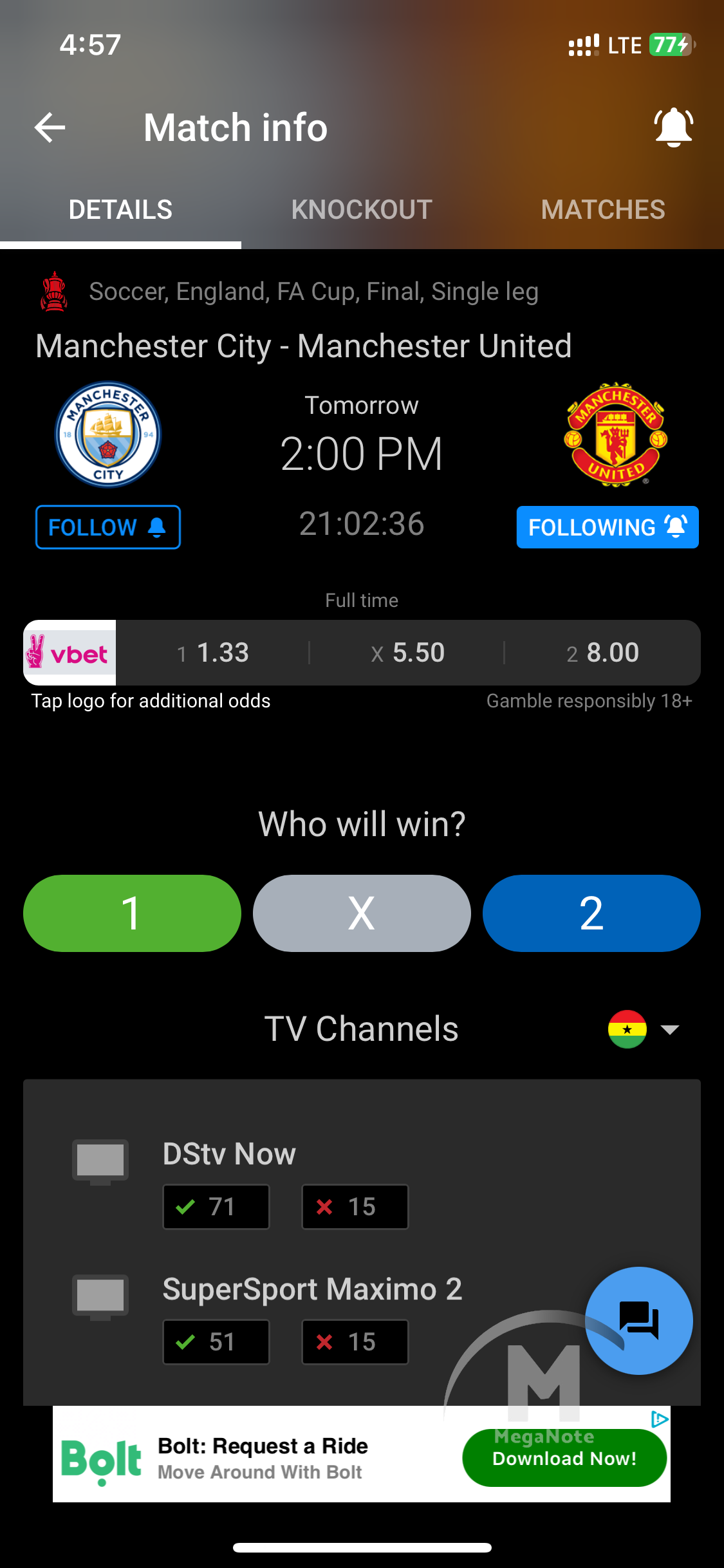Image resolution: width=724 pixels, height=1568 pixels.
Task: Open the Manchester United team crest
Action: pos(616,435)
